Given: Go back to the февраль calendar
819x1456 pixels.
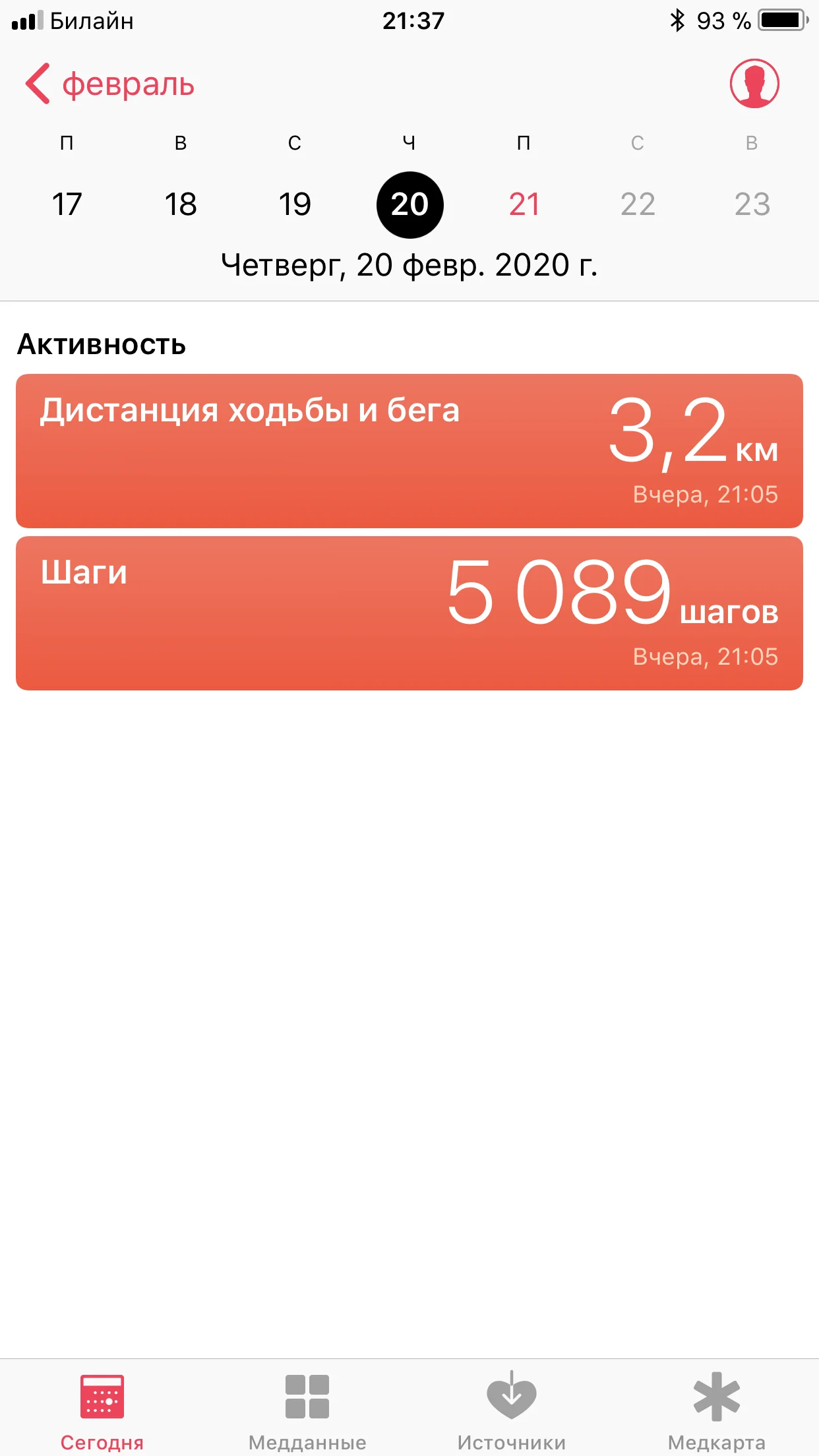Looking at the screenshot, I should (x=109, y=84).
